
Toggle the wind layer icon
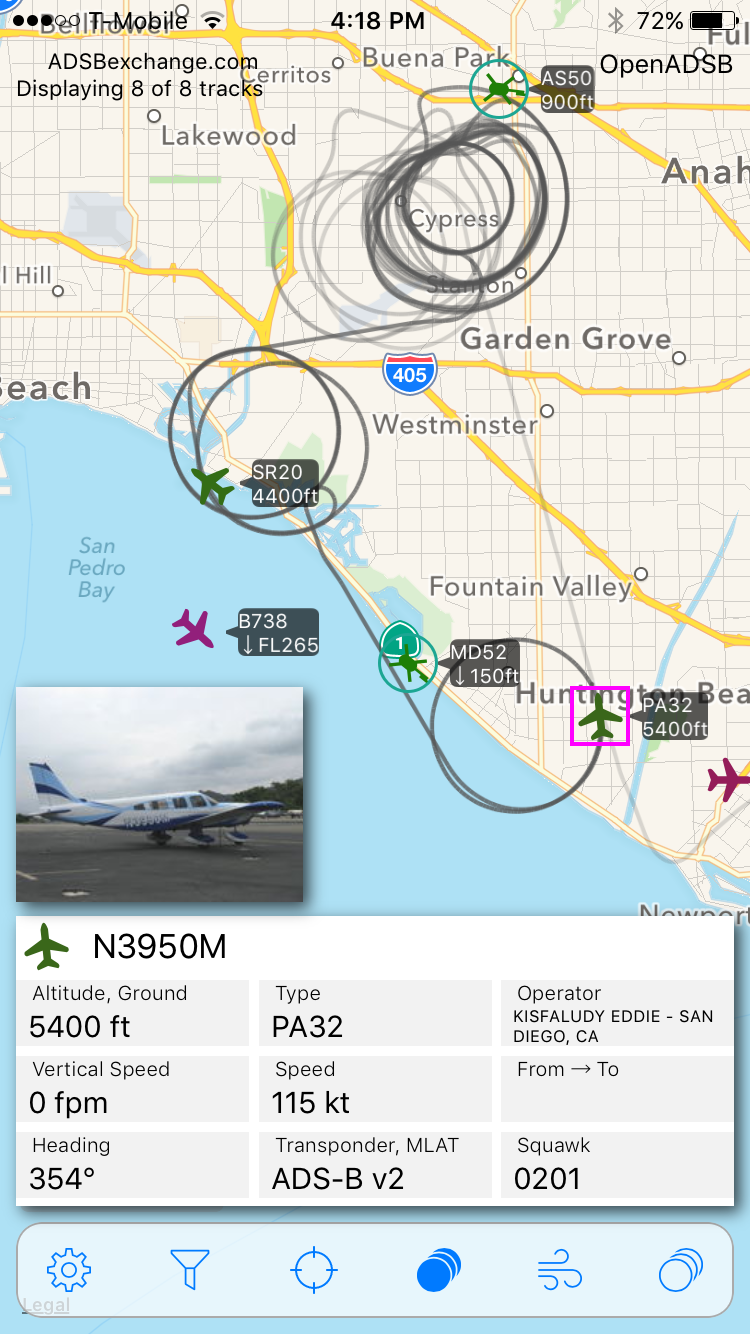(x=560, y=1271)
